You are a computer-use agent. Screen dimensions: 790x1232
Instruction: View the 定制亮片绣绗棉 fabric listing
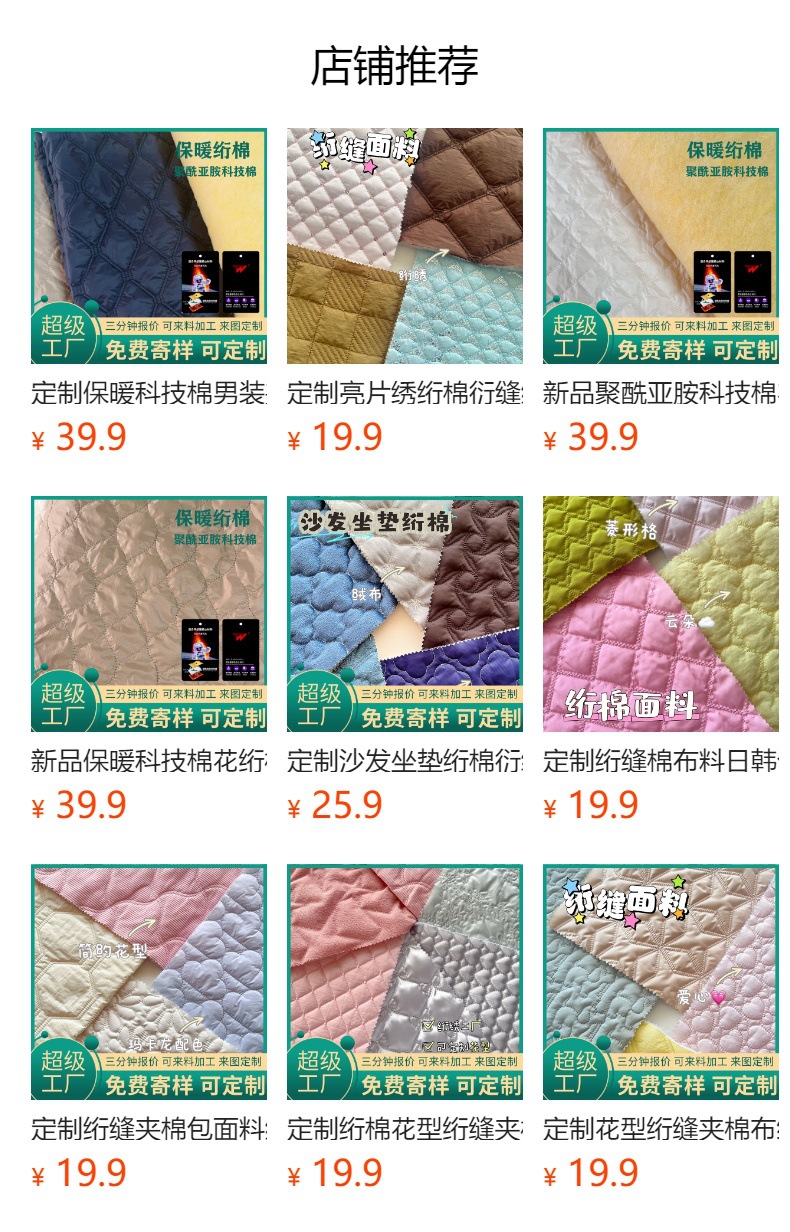coord(404,246)
